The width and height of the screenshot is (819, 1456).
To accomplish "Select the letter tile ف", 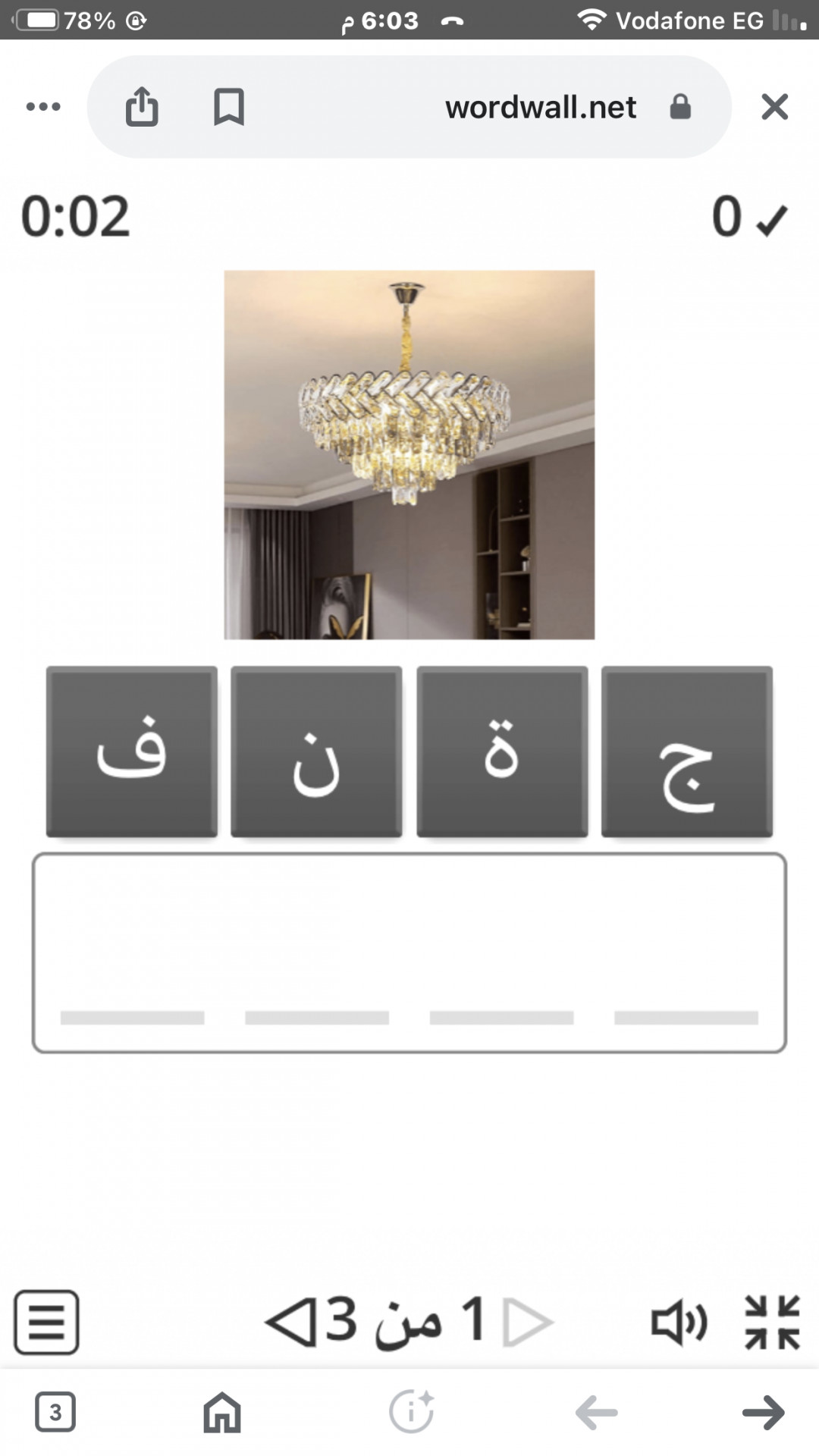I will pyautogui.click(x=132, y=752).
